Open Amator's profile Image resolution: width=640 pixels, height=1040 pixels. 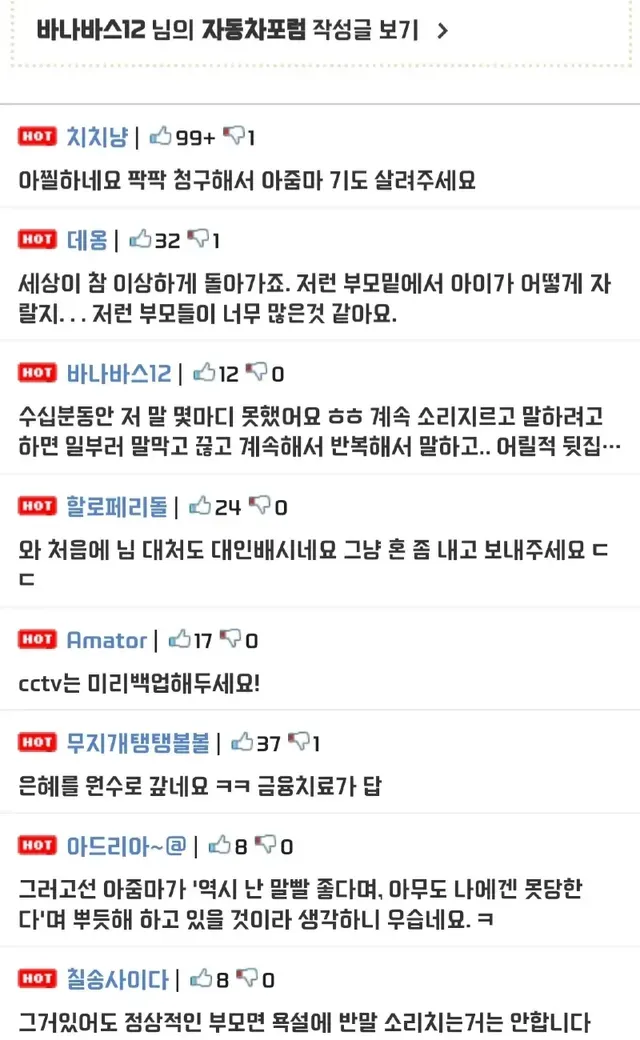click(106, 640)
